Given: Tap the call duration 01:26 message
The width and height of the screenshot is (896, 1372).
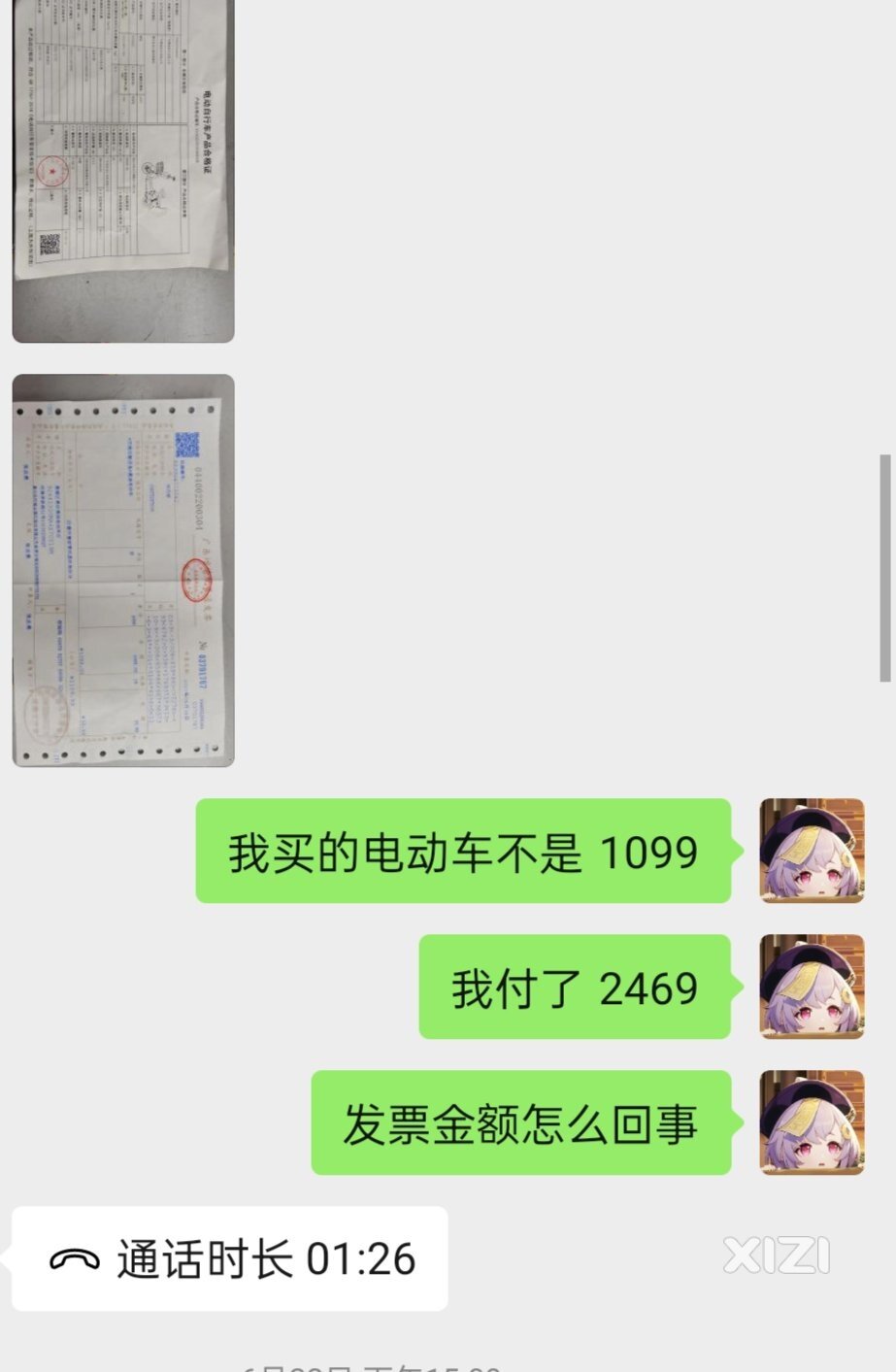Looking at the screenshot, I should coord(230,1258).
